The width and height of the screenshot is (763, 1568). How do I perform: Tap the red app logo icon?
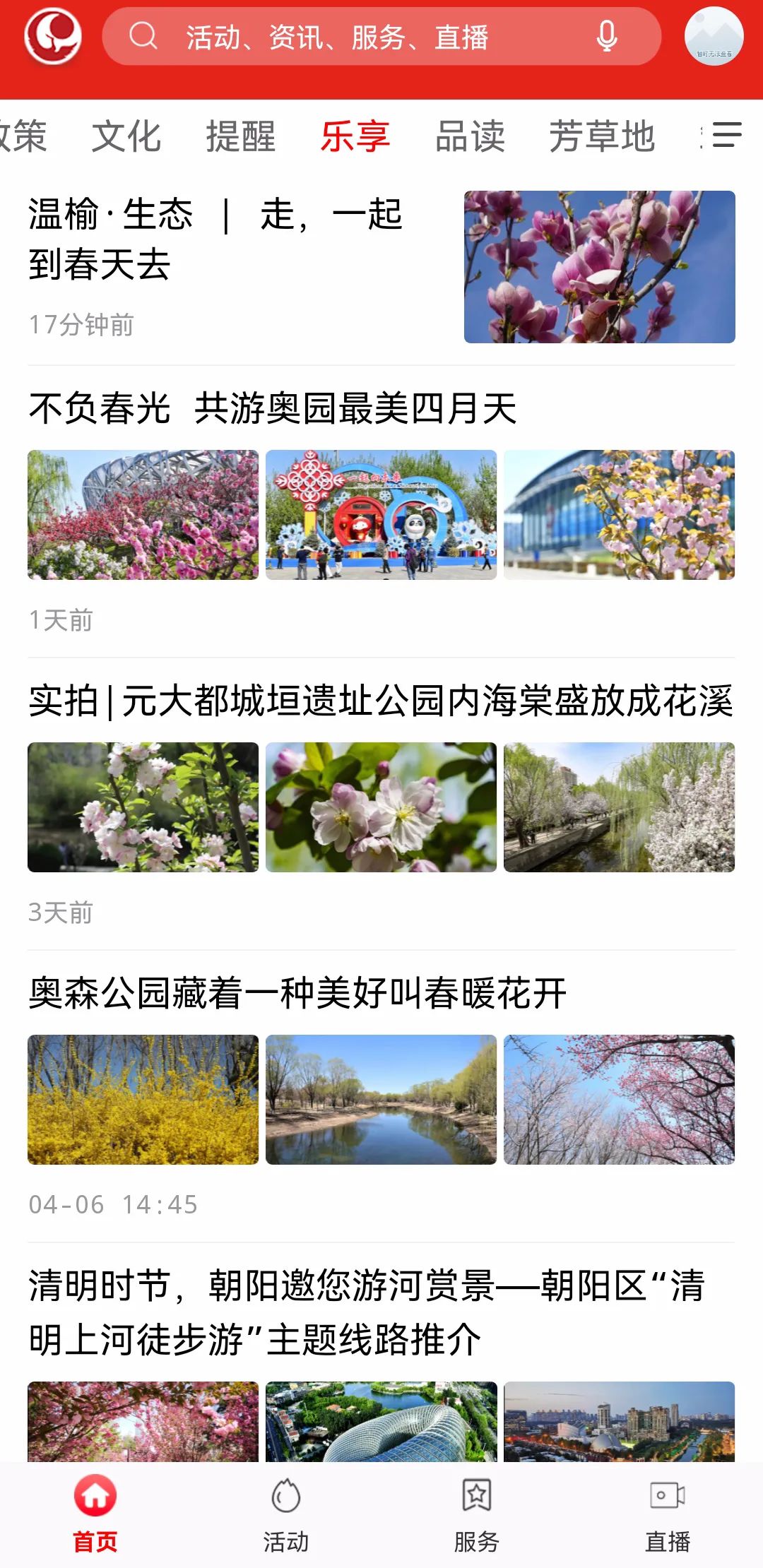(x=53, y=37)
